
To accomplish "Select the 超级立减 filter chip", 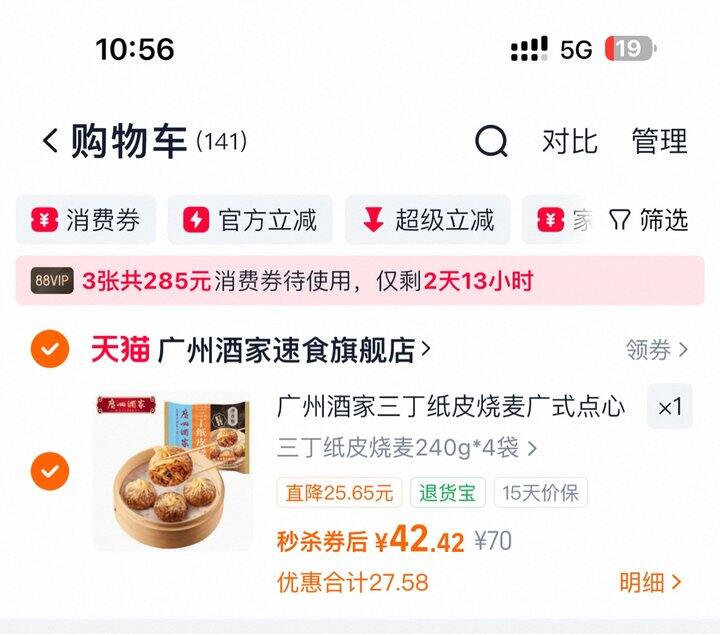I will (x=428, y=219).
